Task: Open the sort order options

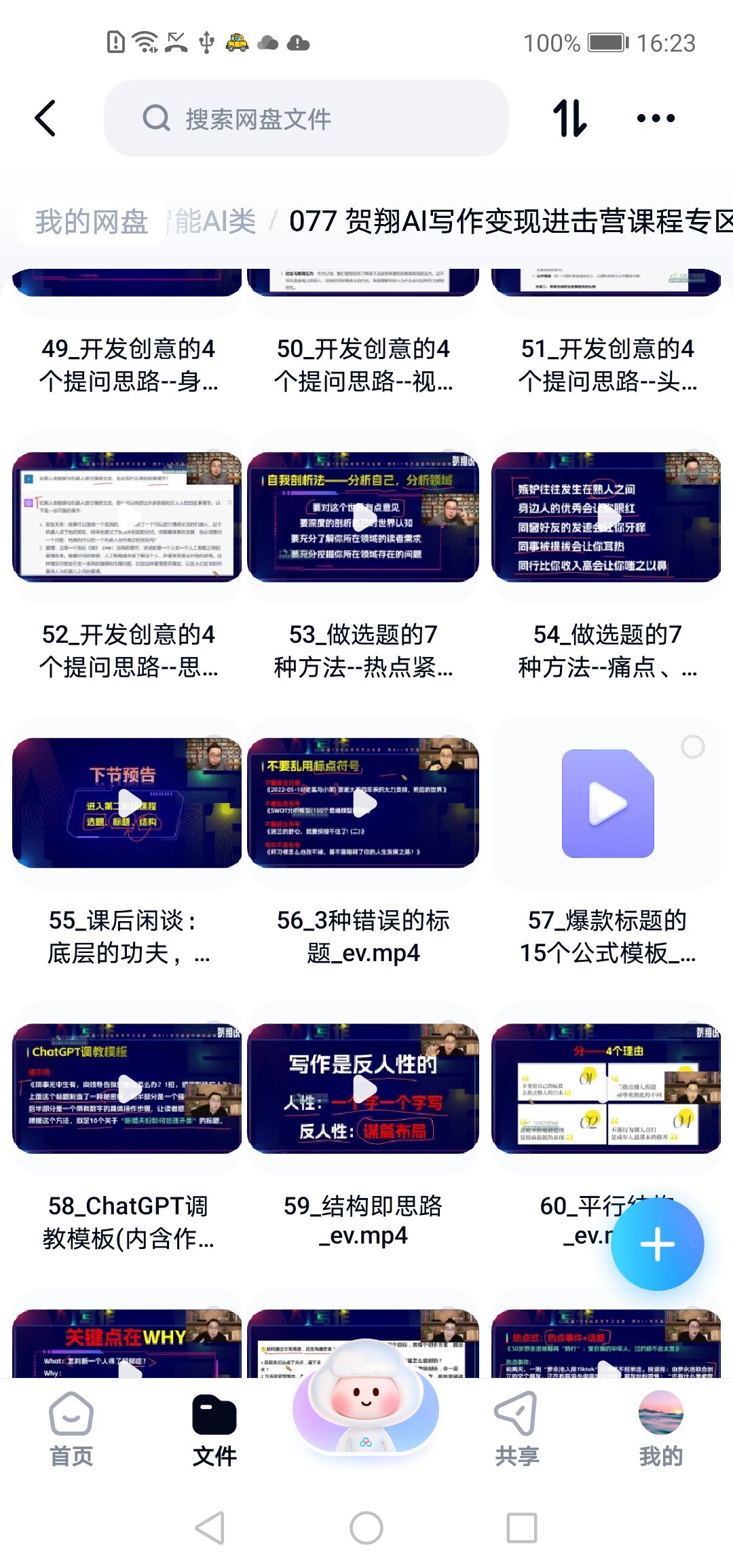Action: point(569,118)
